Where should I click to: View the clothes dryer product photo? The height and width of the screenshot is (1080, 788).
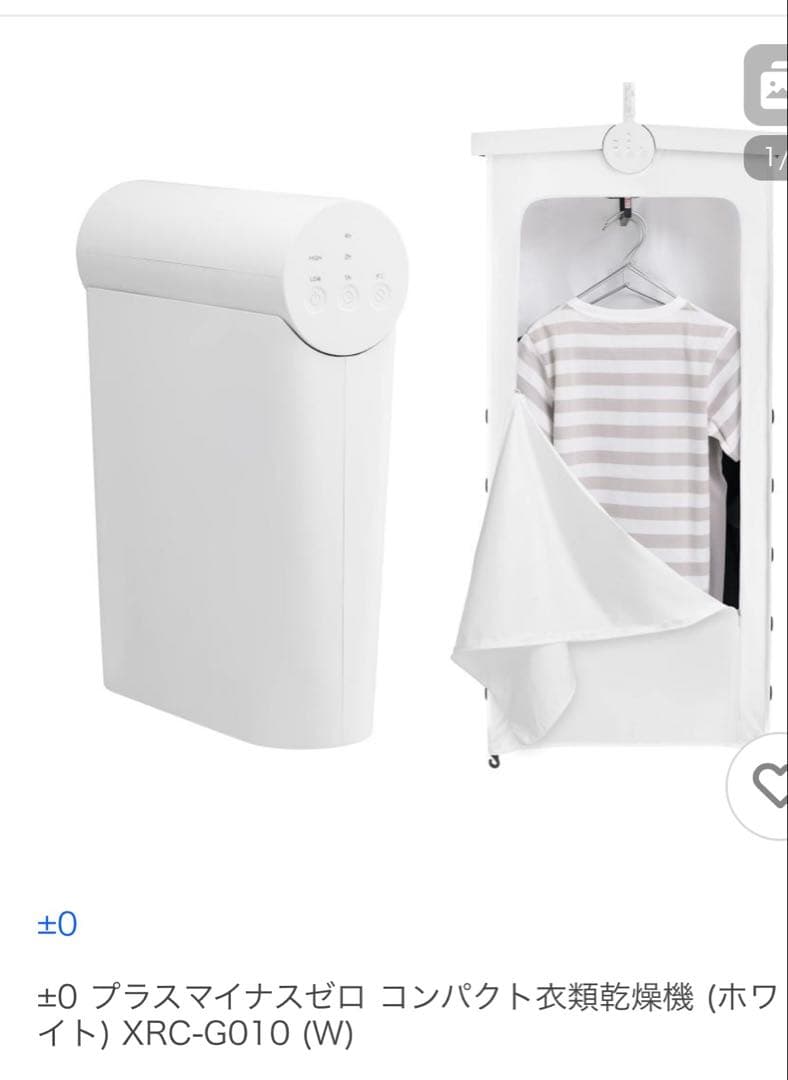[x=400, y=440]
